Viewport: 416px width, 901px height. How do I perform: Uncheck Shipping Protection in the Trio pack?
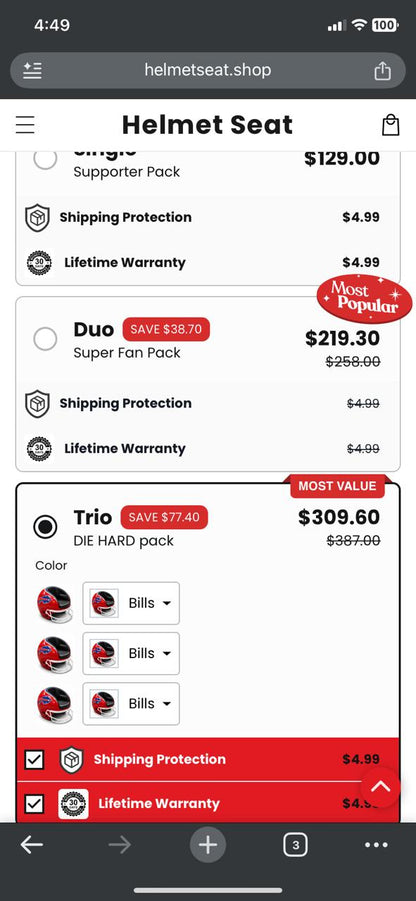coord(34,760)
